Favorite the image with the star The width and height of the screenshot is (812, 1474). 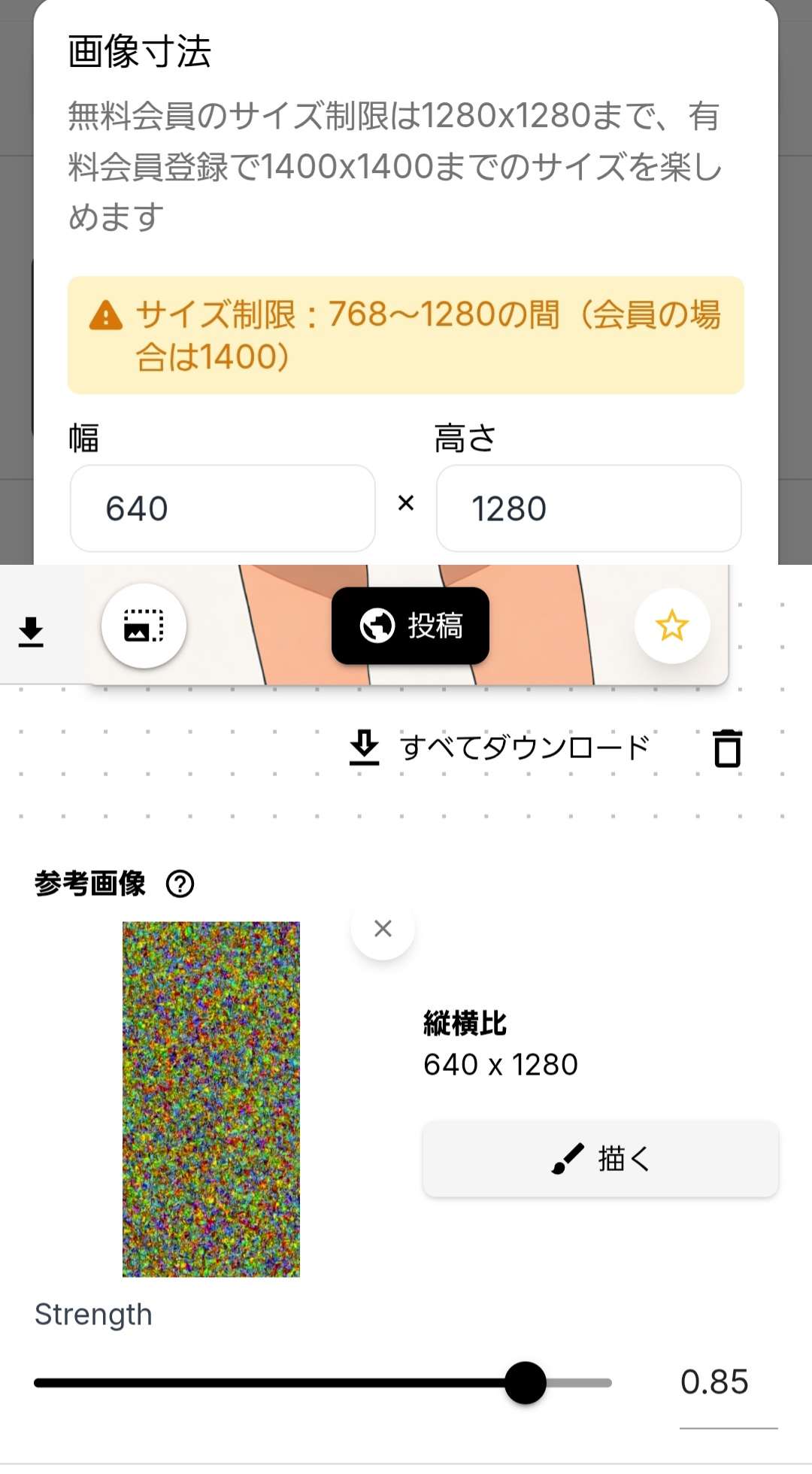point(671,626)
